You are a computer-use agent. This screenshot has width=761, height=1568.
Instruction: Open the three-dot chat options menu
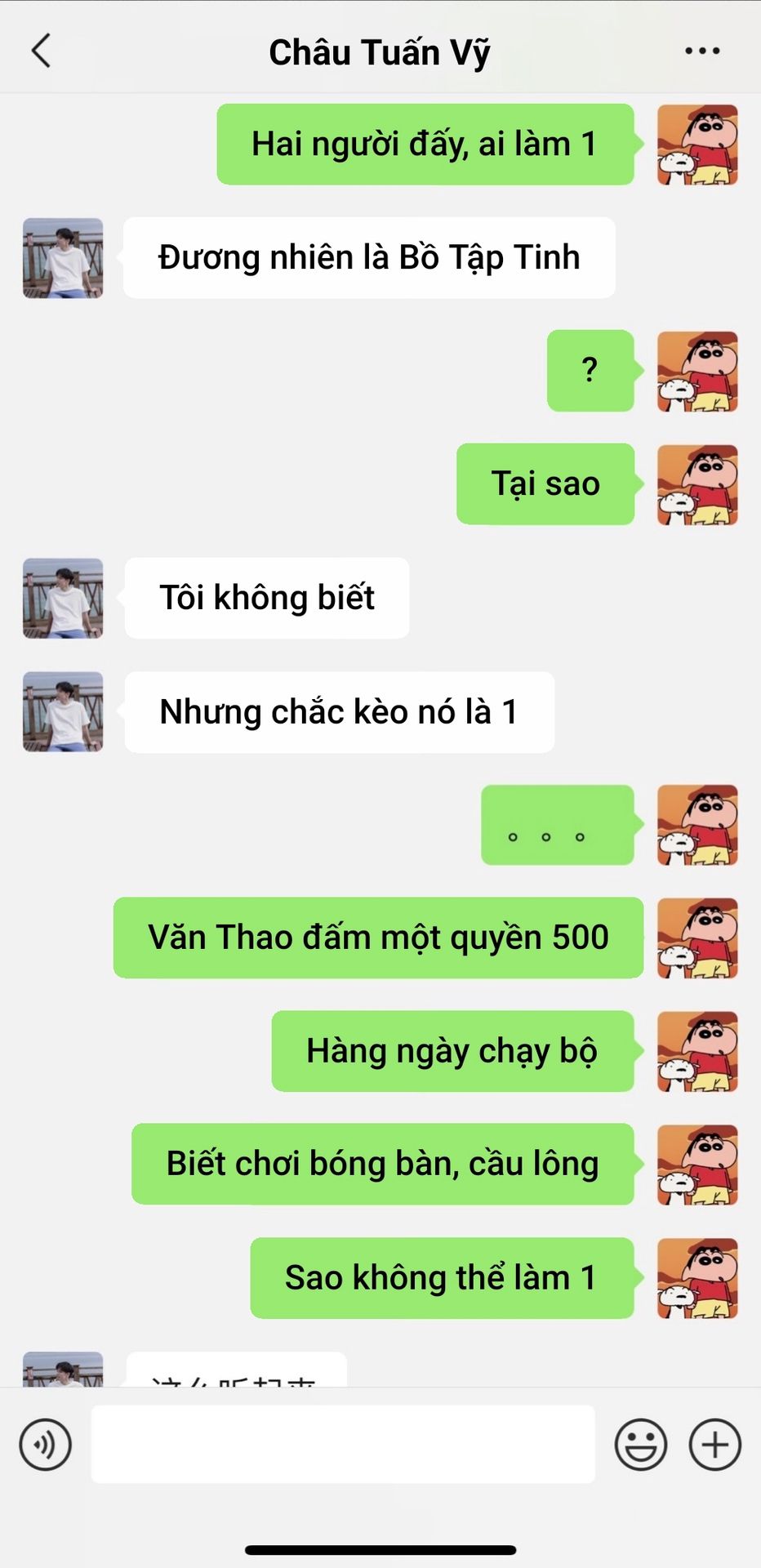click(701, 51)
